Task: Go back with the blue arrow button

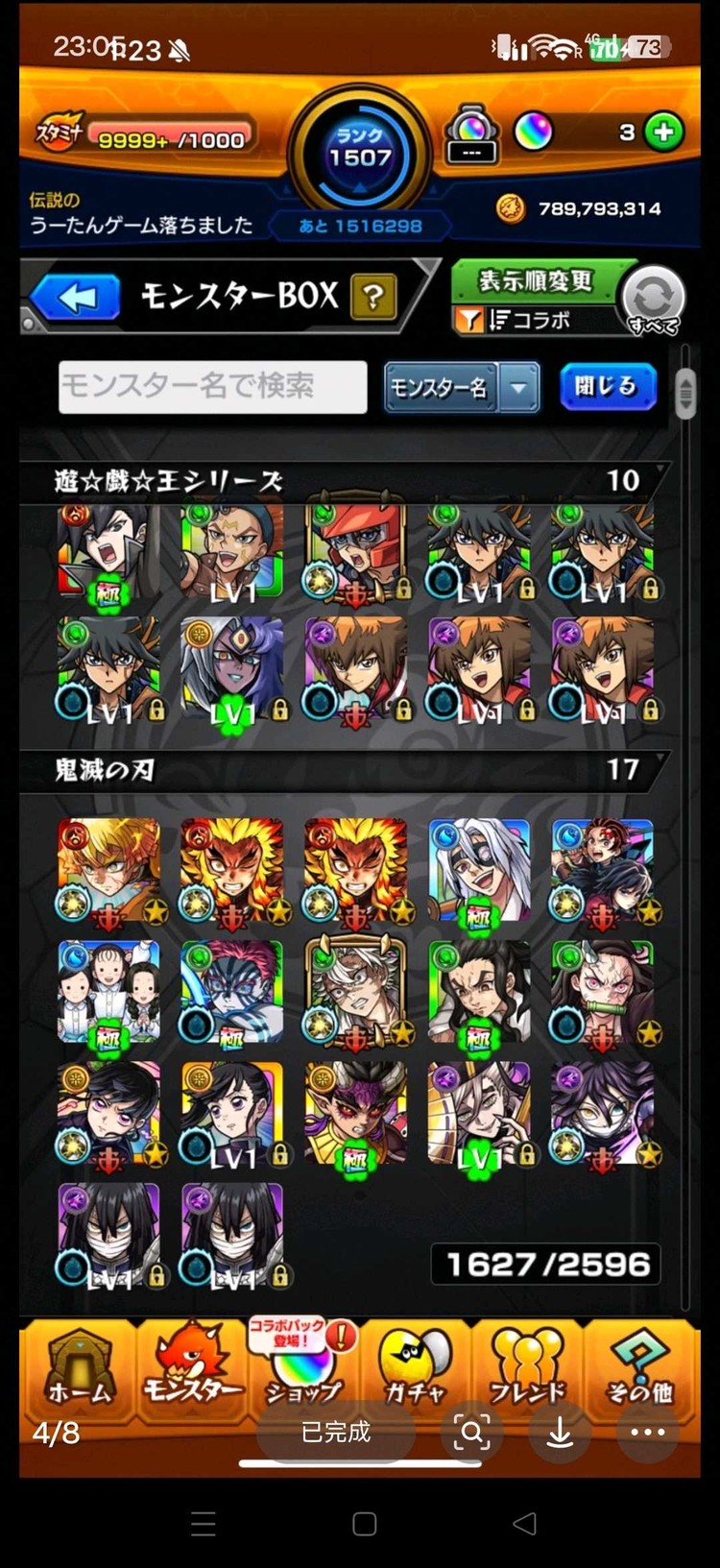Action: [x=77, y=298]
